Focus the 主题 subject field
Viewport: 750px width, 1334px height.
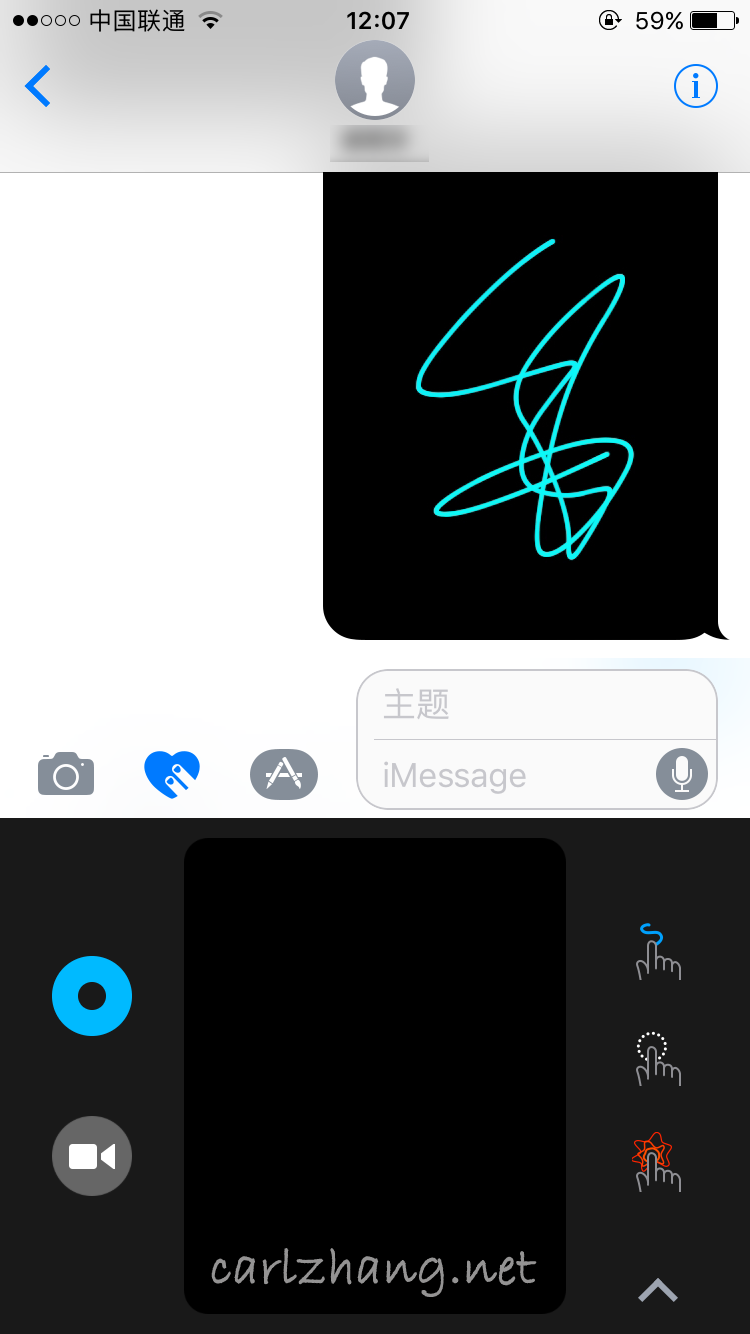click(x=535, y=705)
